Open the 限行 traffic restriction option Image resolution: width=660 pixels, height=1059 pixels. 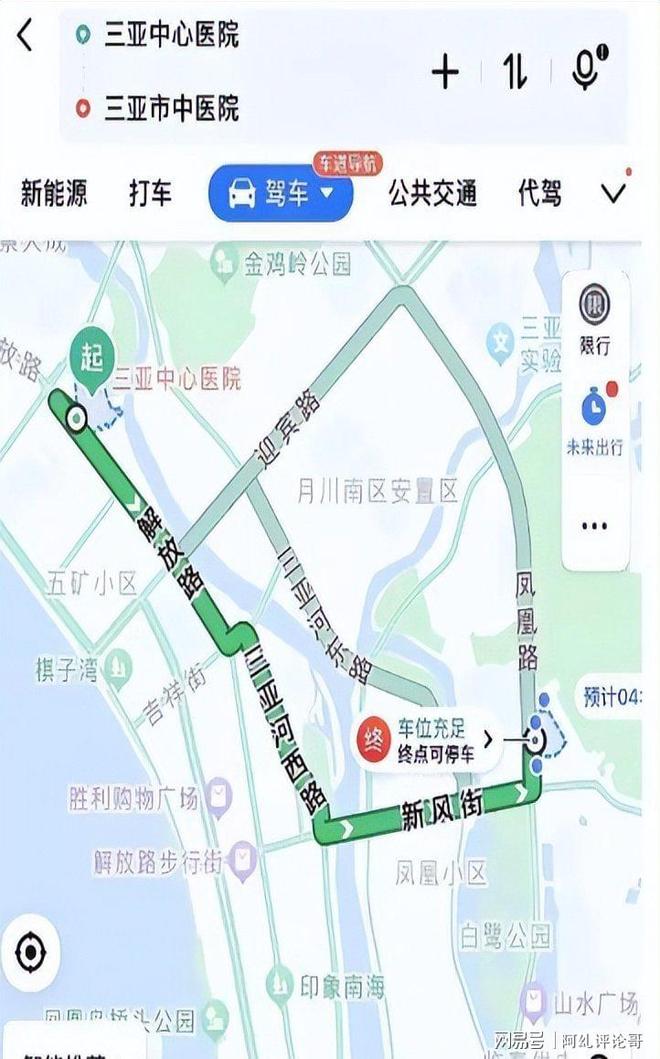click(595, 319)
